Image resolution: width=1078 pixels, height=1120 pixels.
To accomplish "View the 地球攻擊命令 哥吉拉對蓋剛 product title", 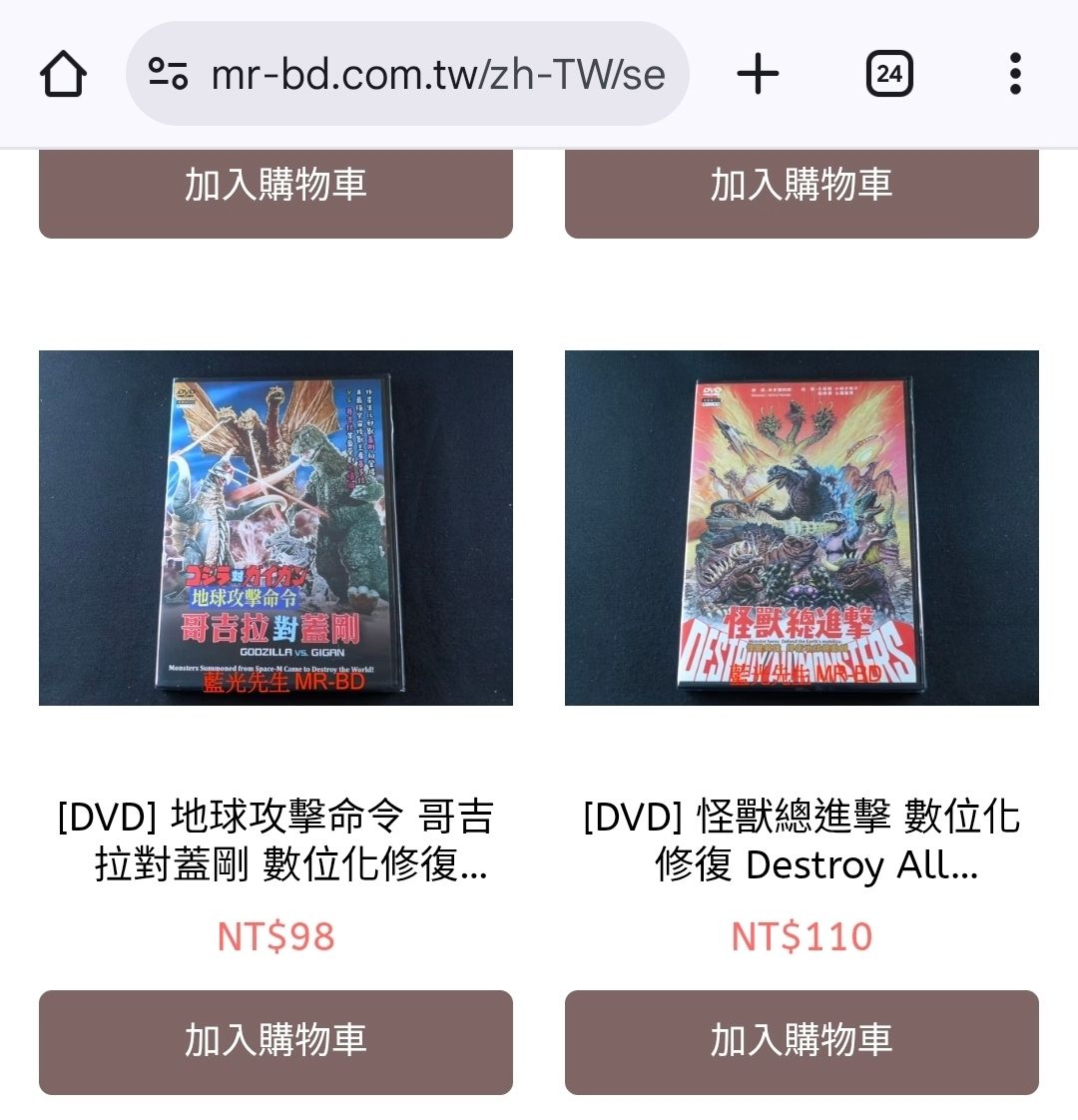I will 275,840.
